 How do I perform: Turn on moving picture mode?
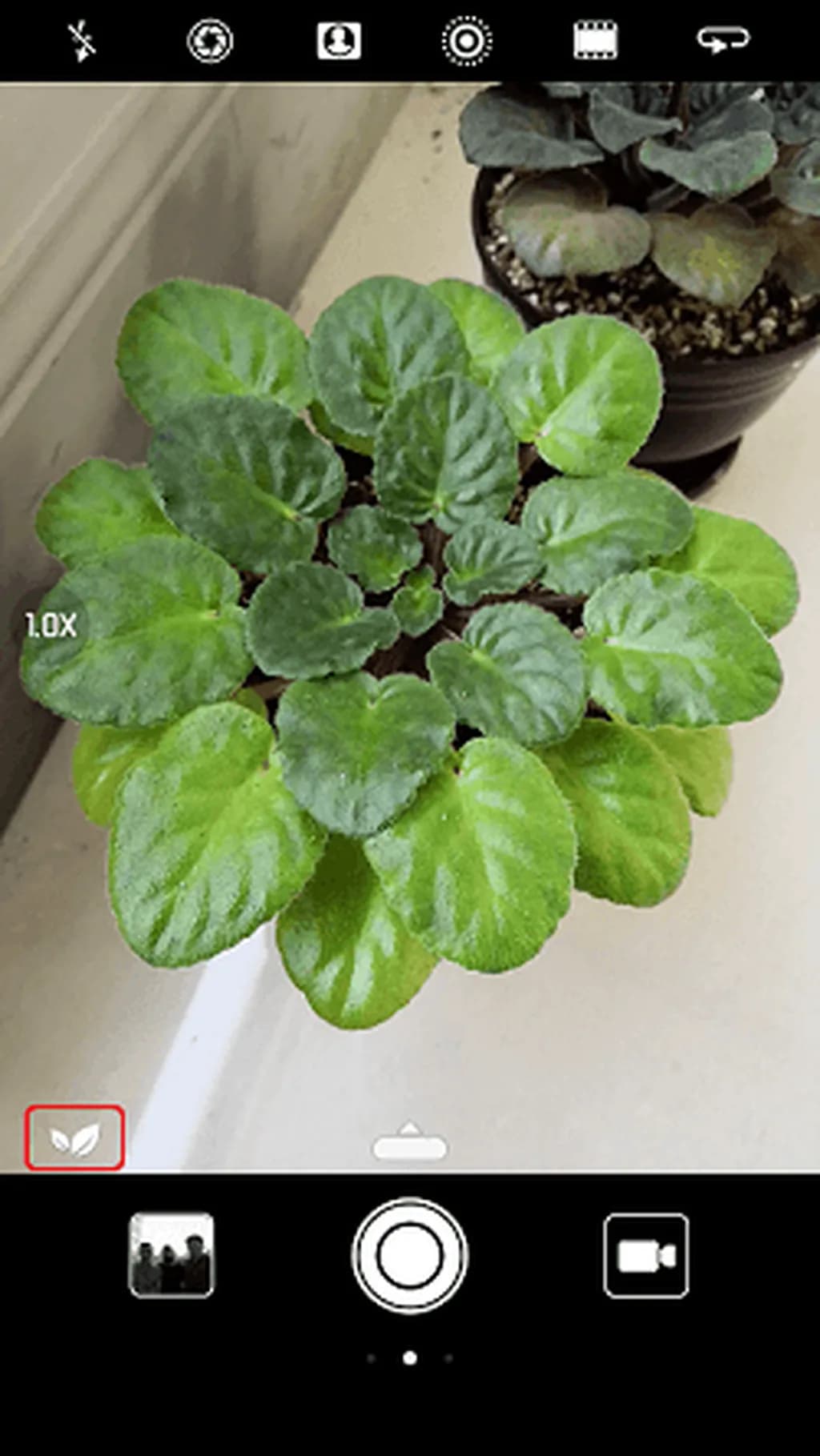(467, 41)
